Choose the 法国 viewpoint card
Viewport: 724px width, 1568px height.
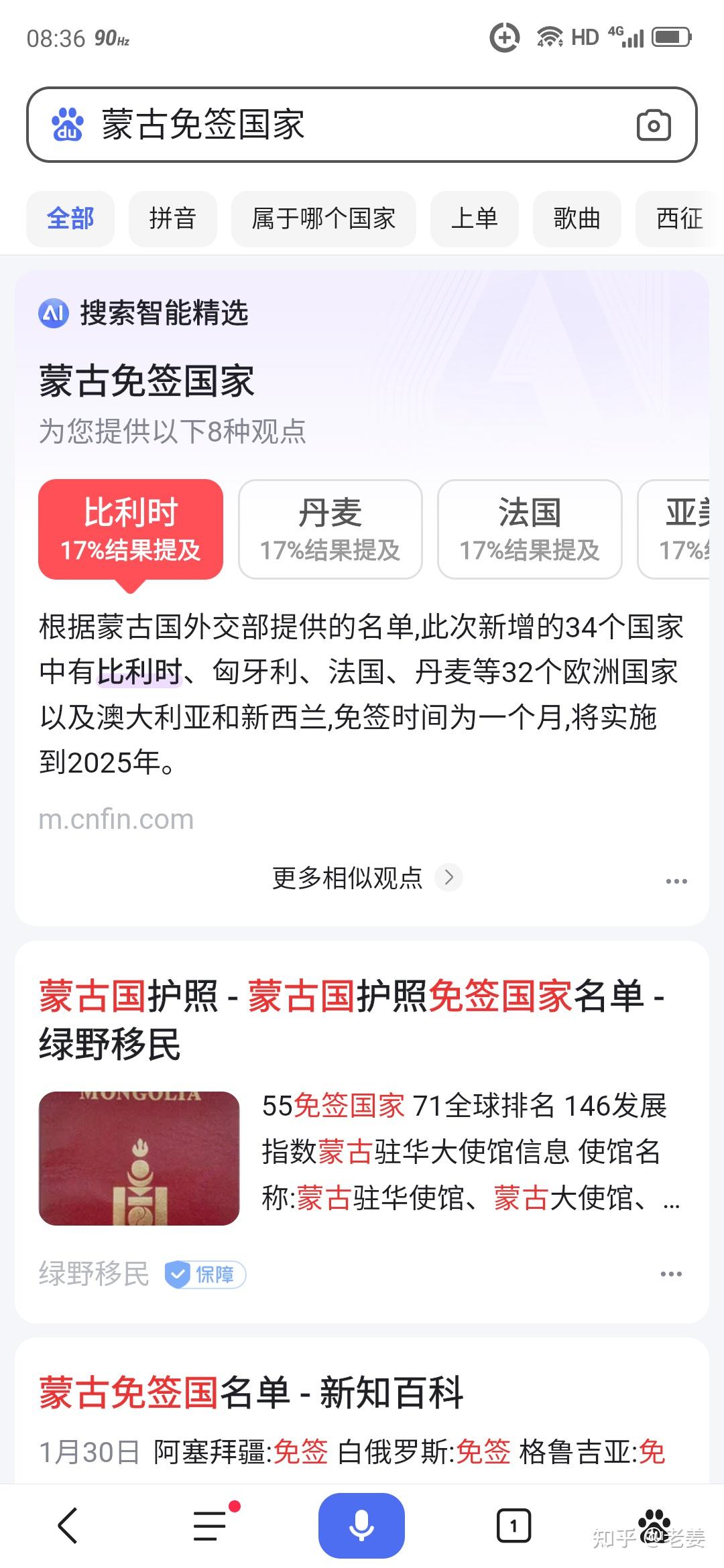(x=530, y=529)
